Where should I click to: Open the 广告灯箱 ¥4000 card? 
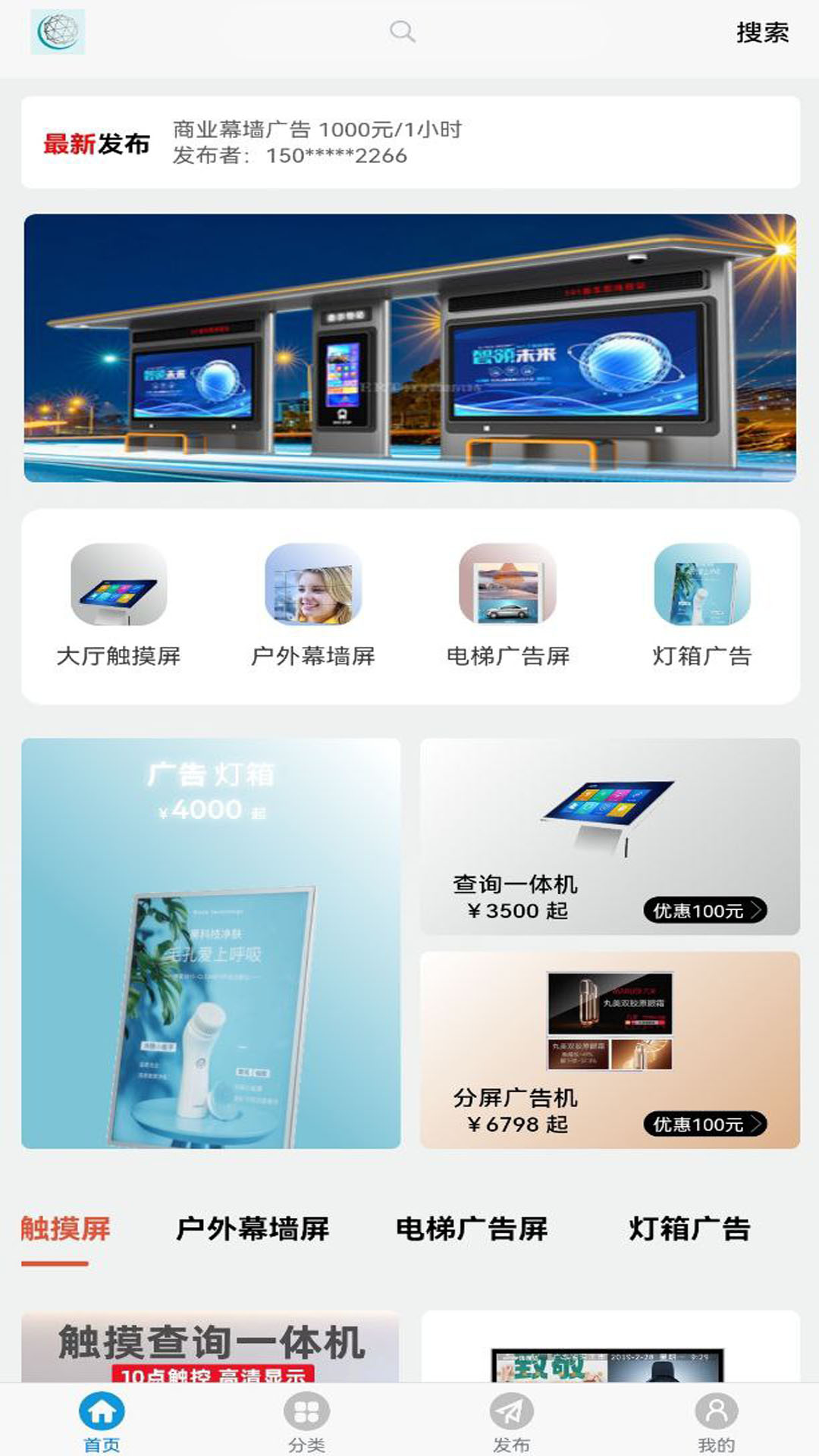[211, 943]
